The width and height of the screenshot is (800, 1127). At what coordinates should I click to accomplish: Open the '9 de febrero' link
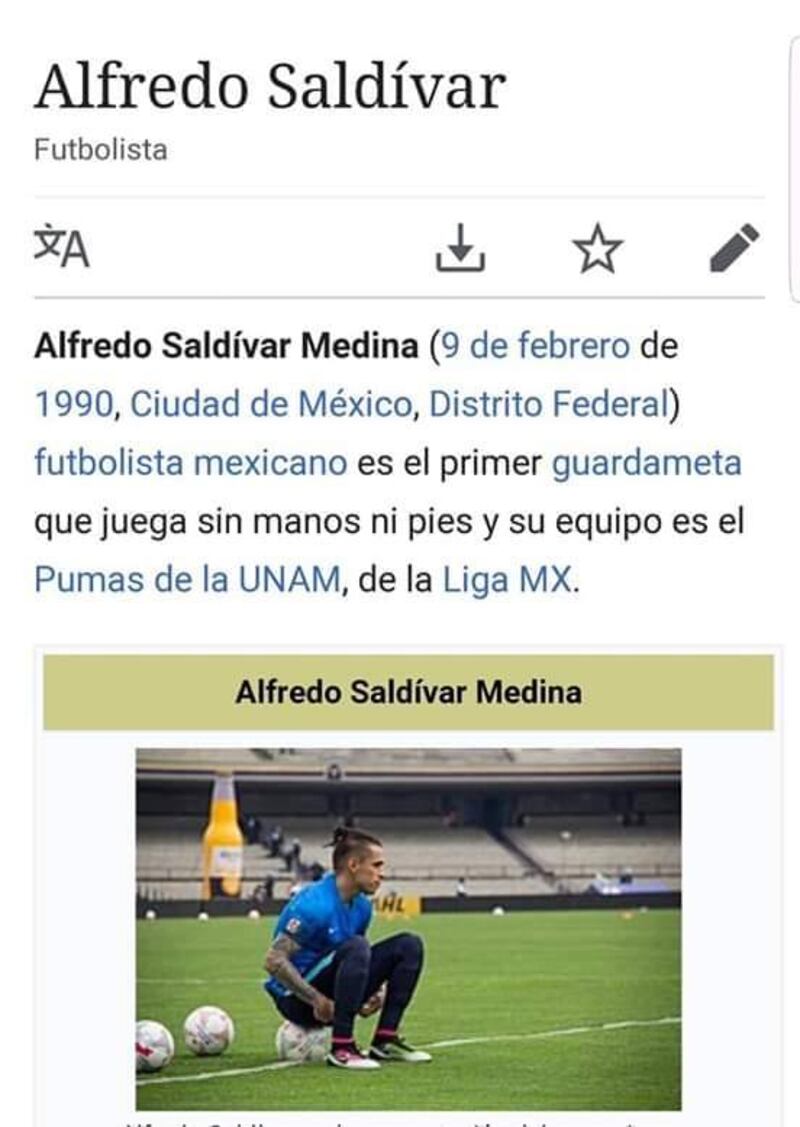(535, 347)
